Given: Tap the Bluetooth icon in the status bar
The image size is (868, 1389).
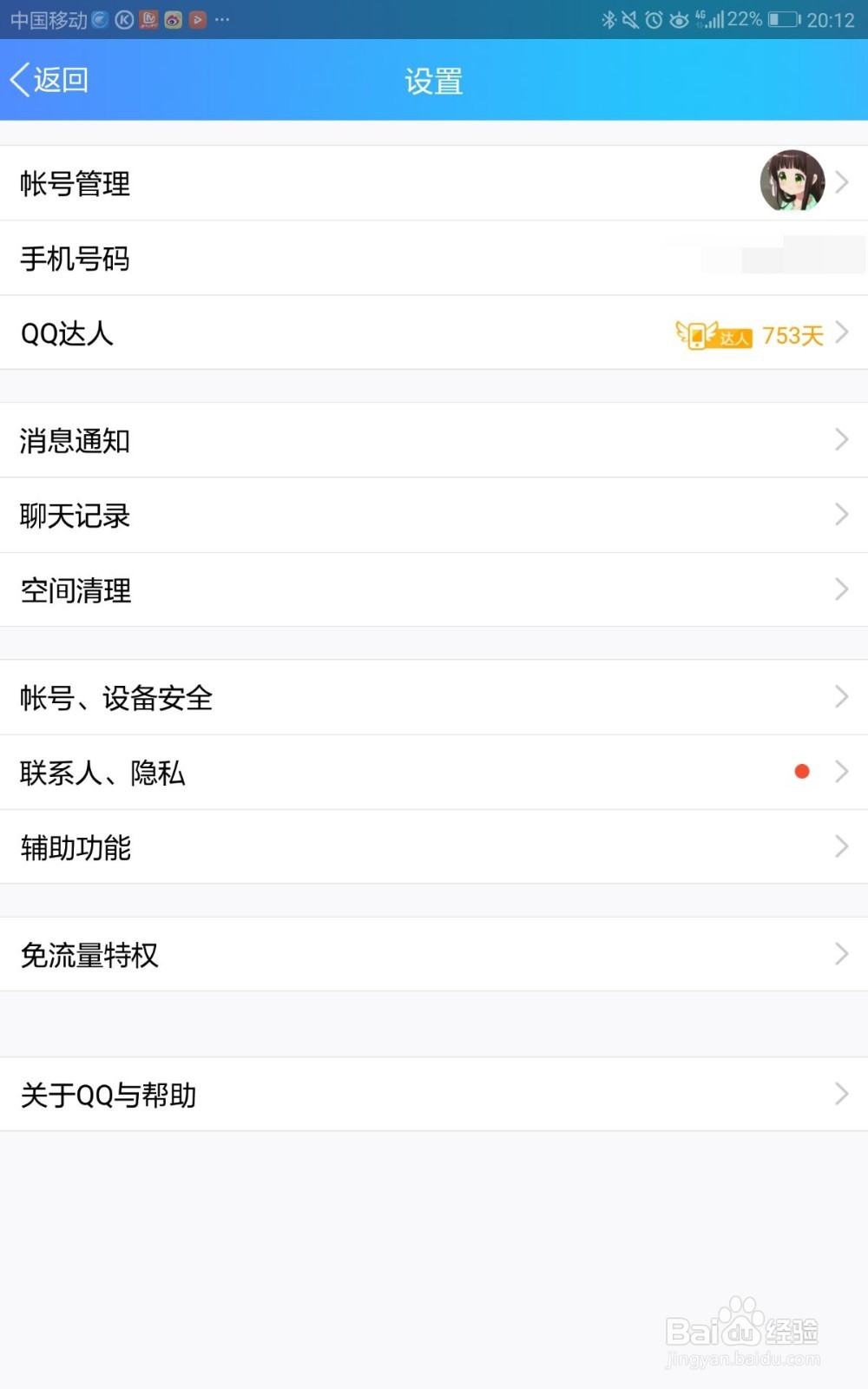Looking at the screenshot, I should point(610,19).
